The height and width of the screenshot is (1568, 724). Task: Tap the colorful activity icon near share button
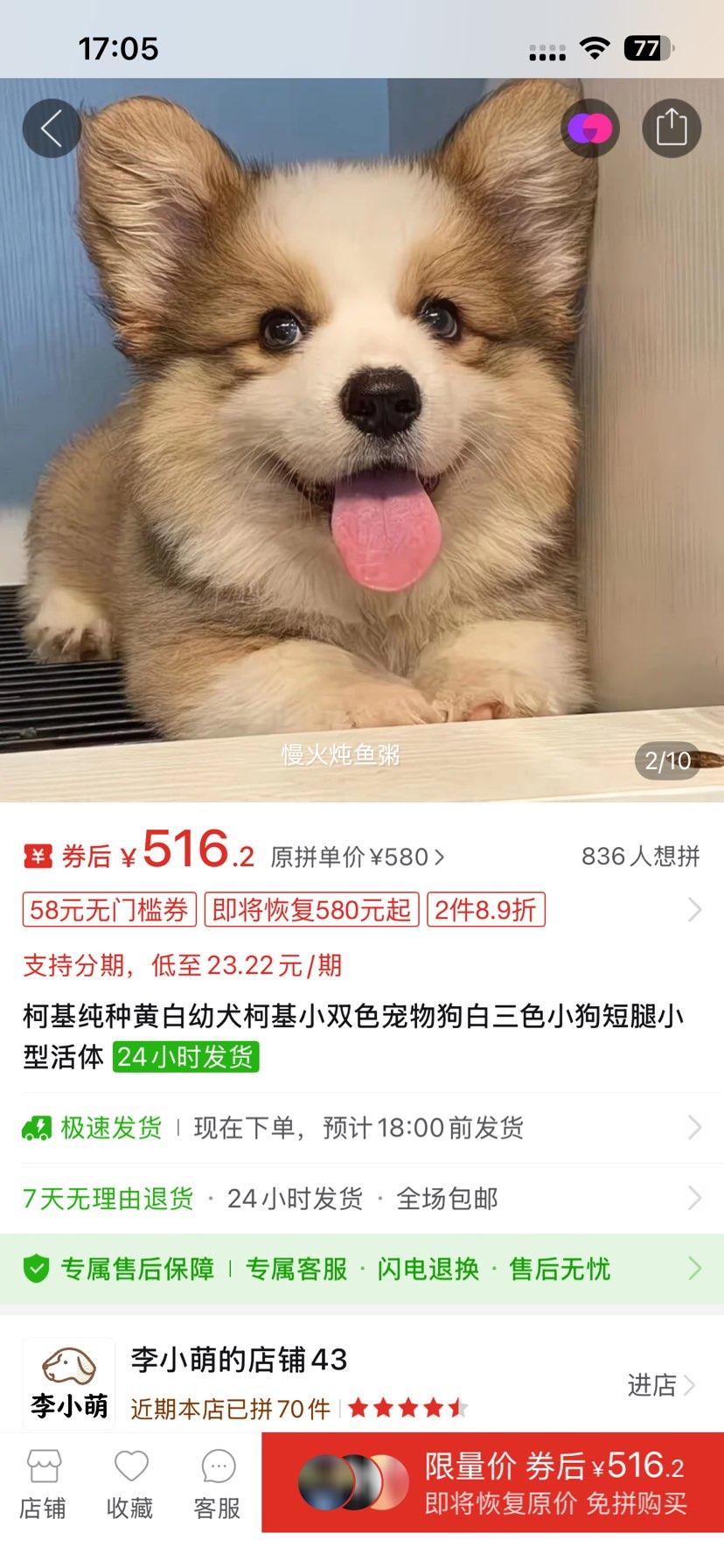point(590,127)
